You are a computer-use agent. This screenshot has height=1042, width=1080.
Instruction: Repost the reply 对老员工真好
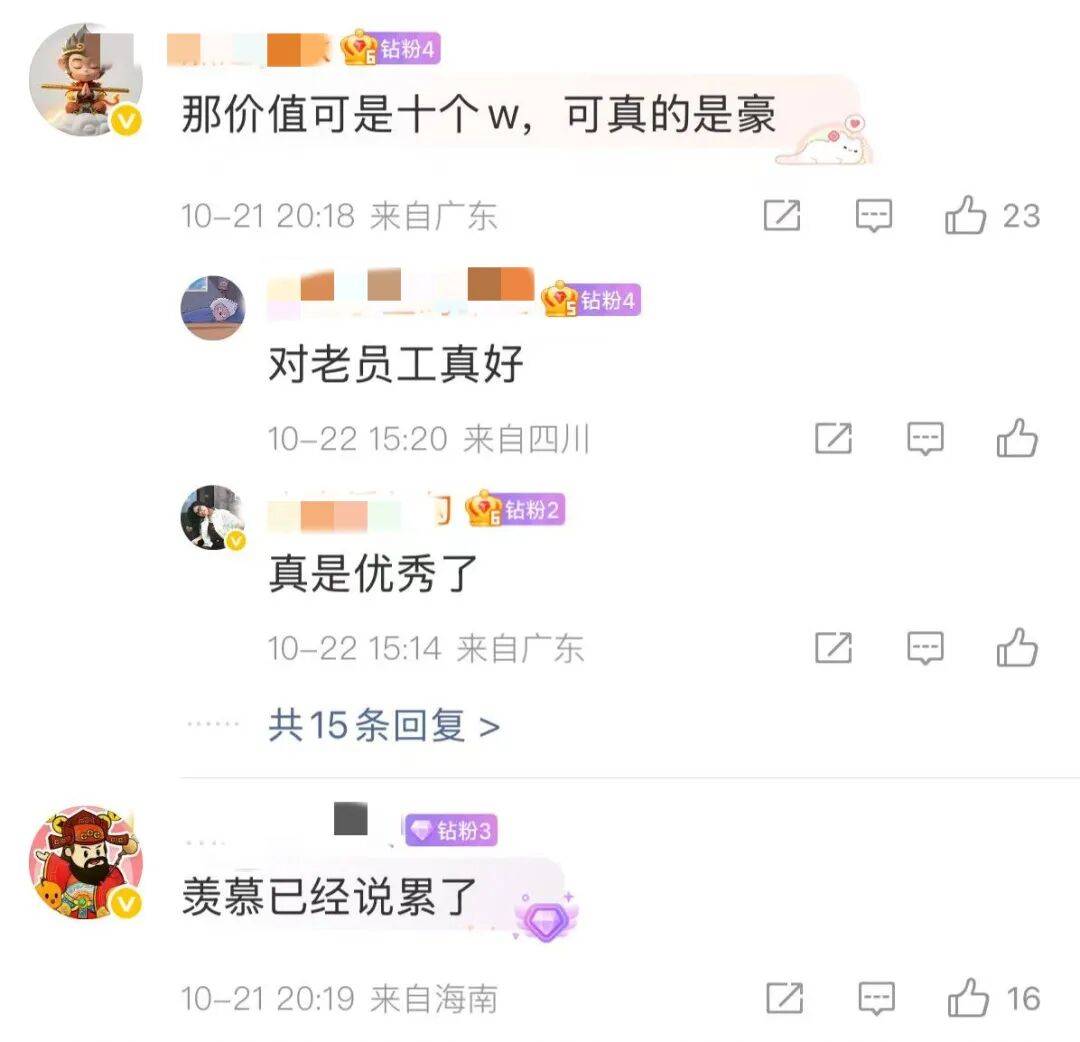click(833, 438)
